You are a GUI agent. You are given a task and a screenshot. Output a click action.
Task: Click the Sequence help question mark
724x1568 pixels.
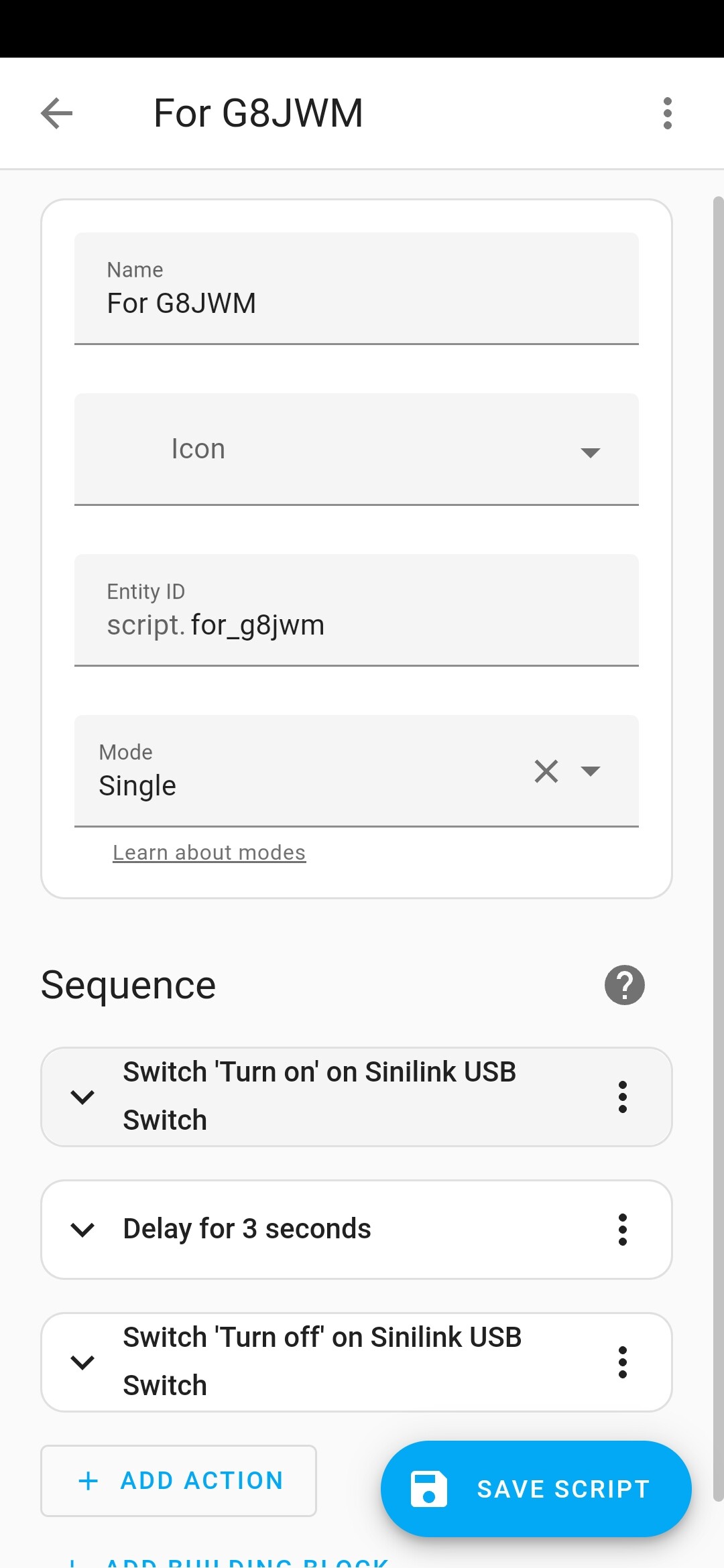(624, 984)
